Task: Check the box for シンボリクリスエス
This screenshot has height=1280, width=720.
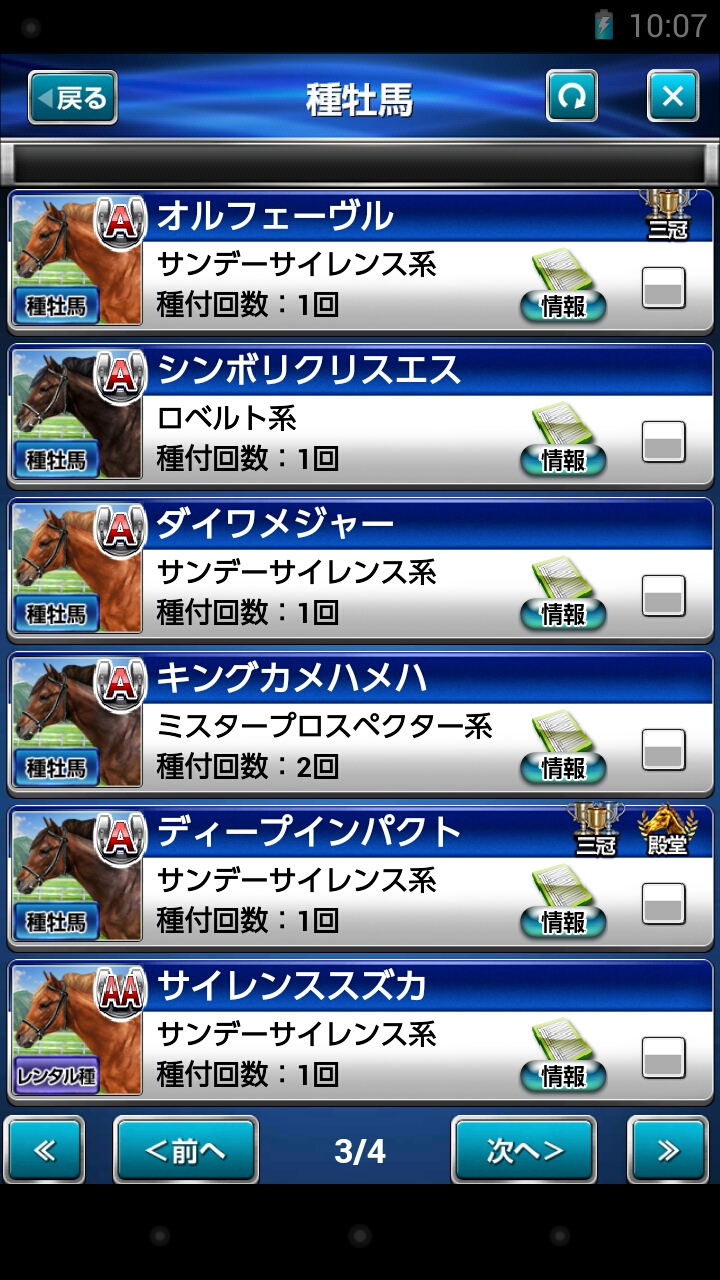Action: point(663,442)
